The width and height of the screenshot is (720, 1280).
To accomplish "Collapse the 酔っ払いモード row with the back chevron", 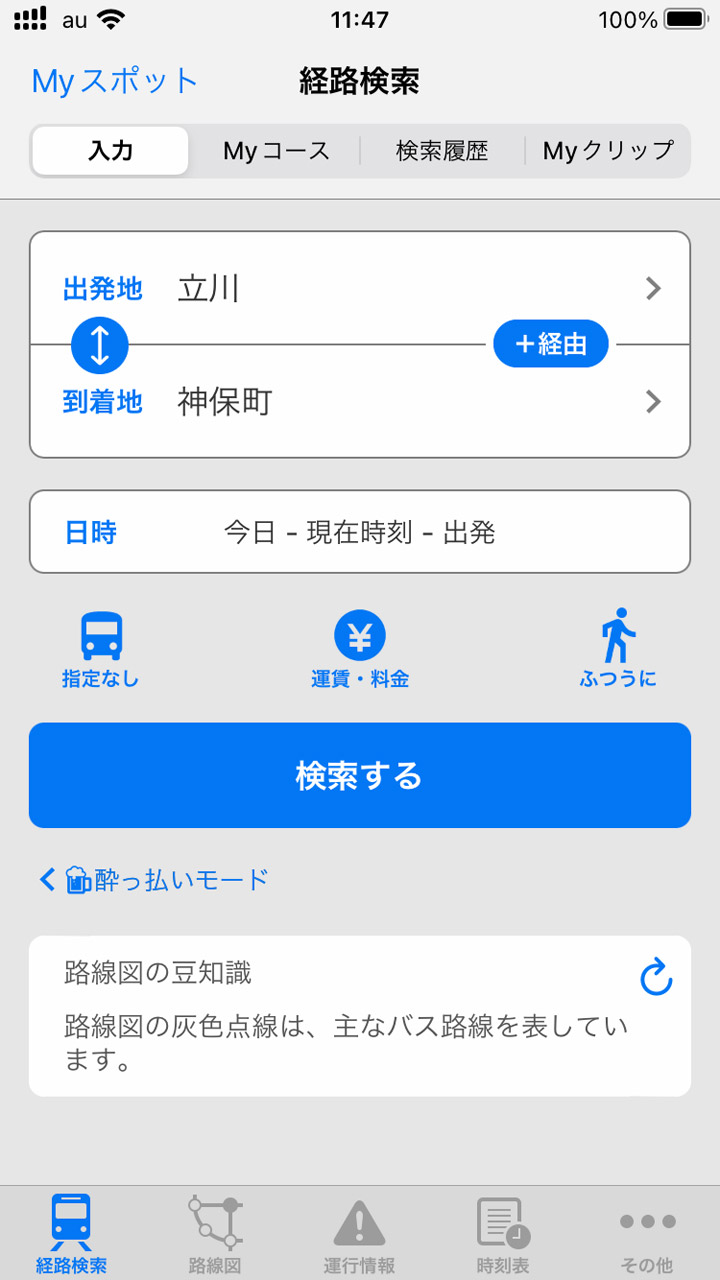I will click(44, 879).
